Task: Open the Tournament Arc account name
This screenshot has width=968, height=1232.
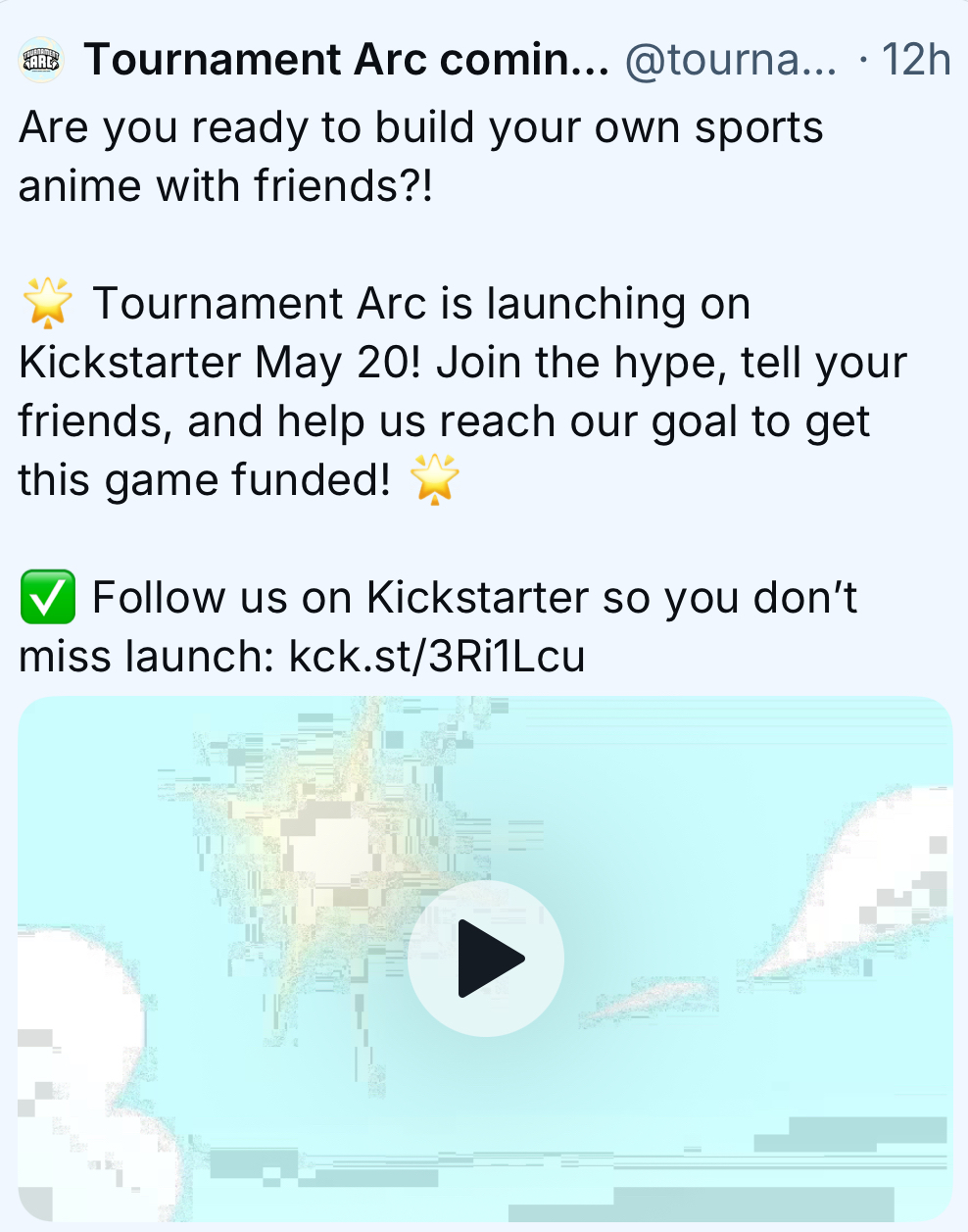Action: pyautogui.click(x=346, y=61)
